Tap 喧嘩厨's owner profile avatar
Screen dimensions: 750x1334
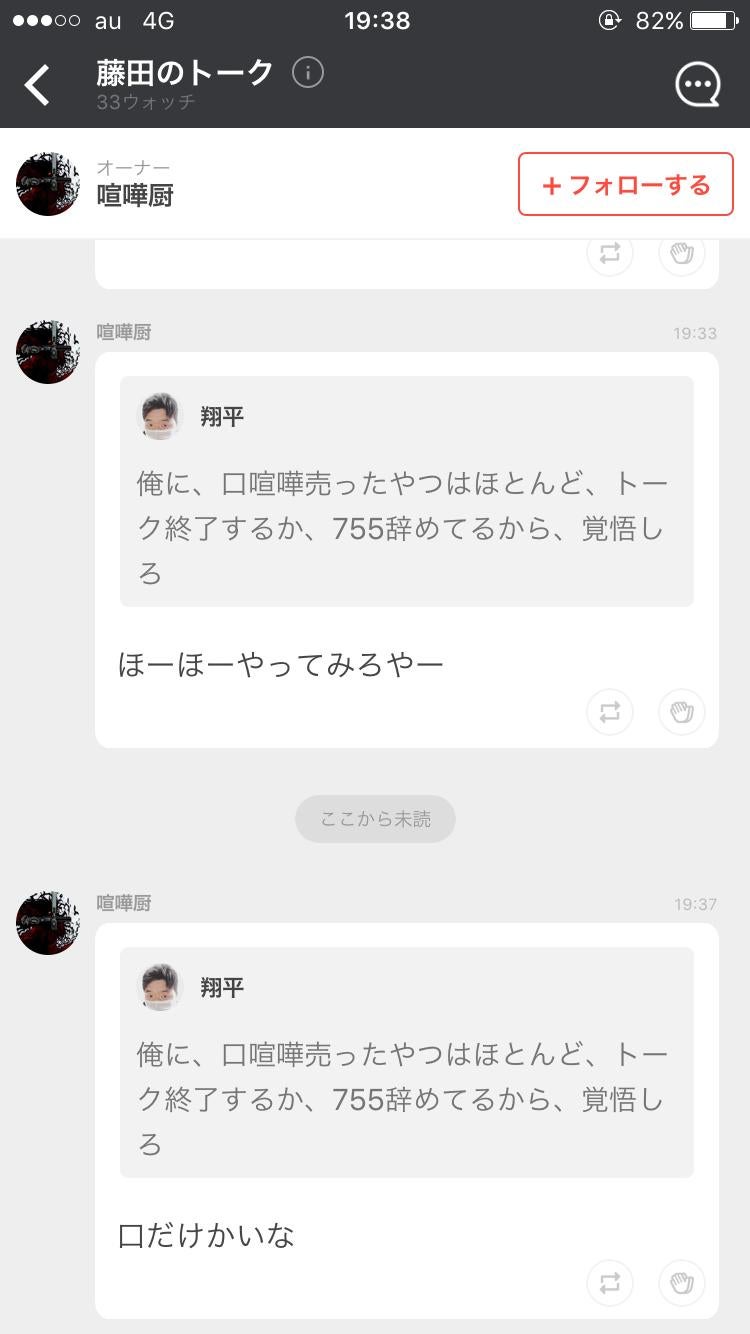[x=47, y=184]
